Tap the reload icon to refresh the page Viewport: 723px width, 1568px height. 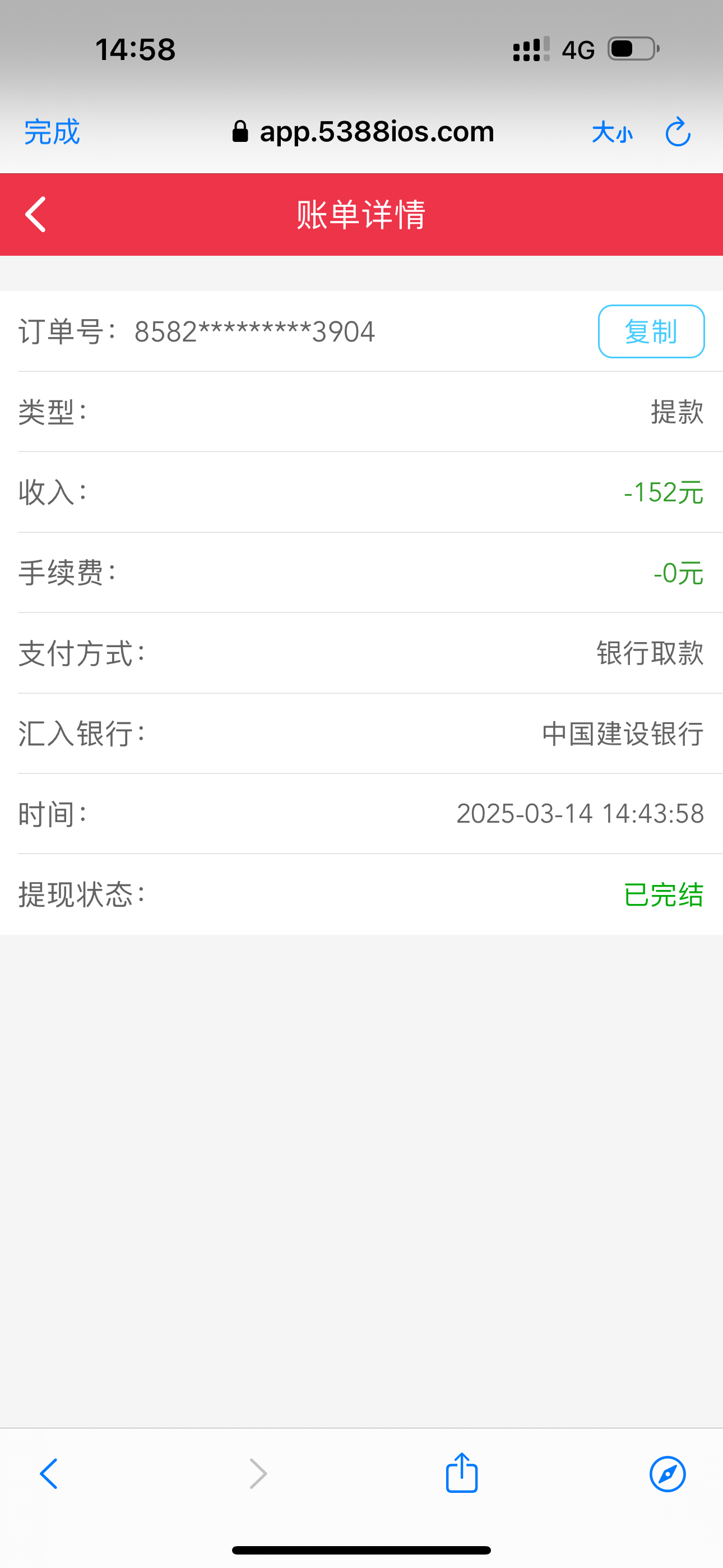point(678,131)
